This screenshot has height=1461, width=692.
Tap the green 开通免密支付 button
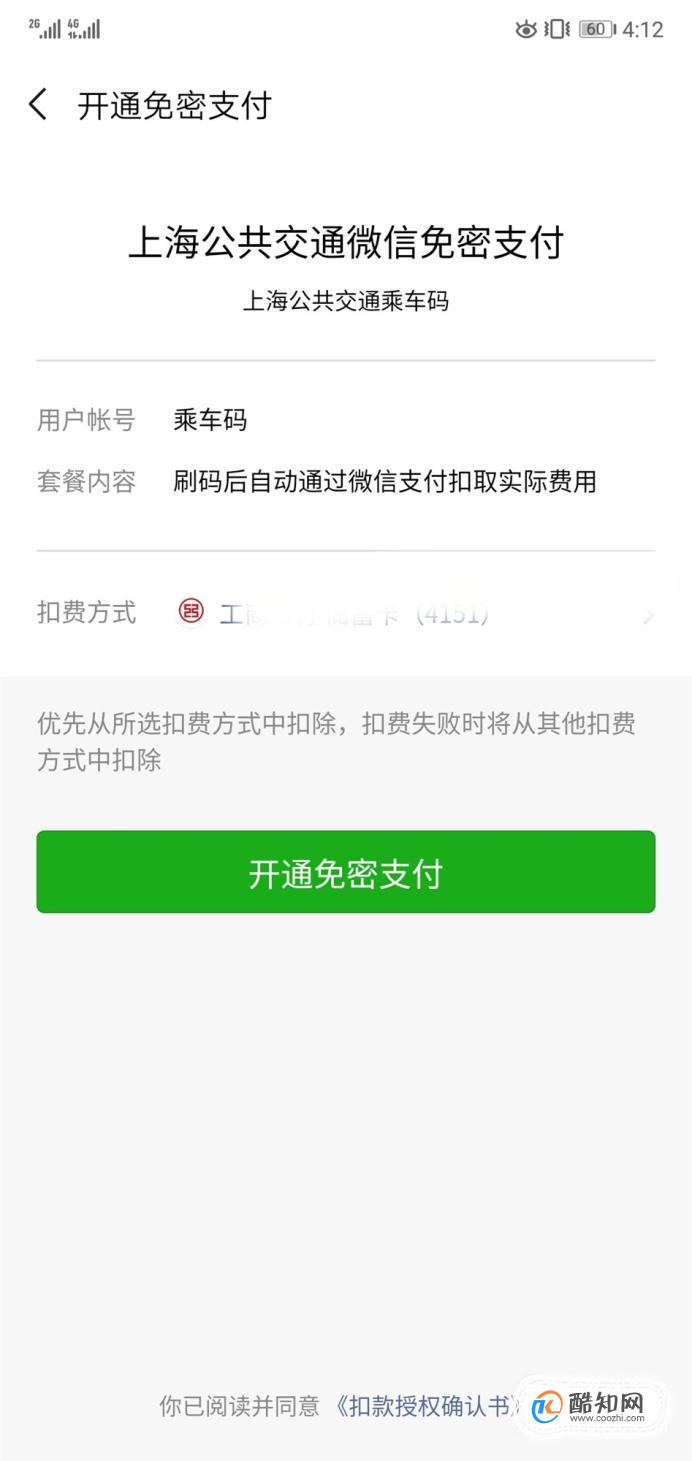pyautogui.click(x=346, y=872)
